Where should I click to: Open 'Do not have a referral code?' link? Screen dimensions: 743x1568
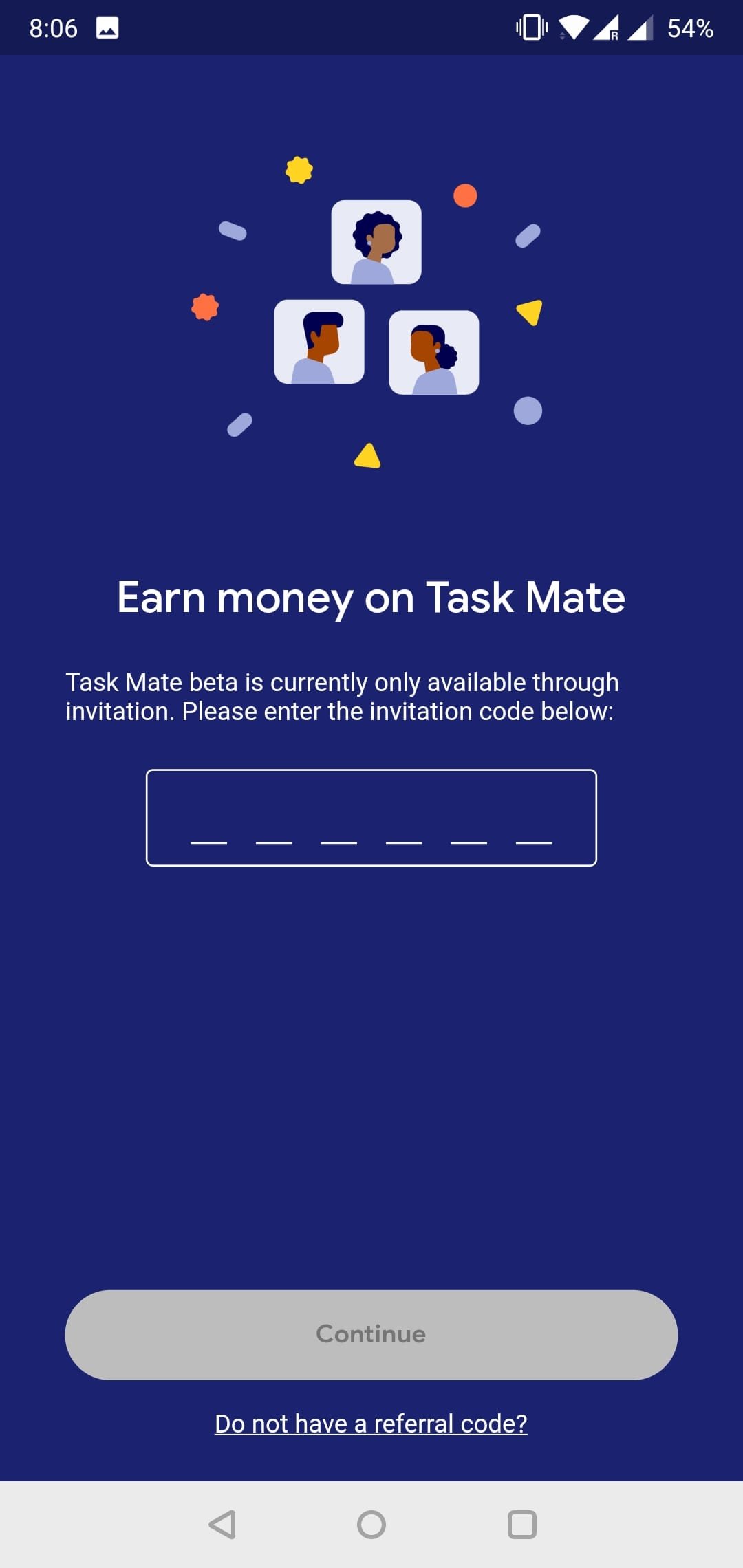tap(371, 1424)
